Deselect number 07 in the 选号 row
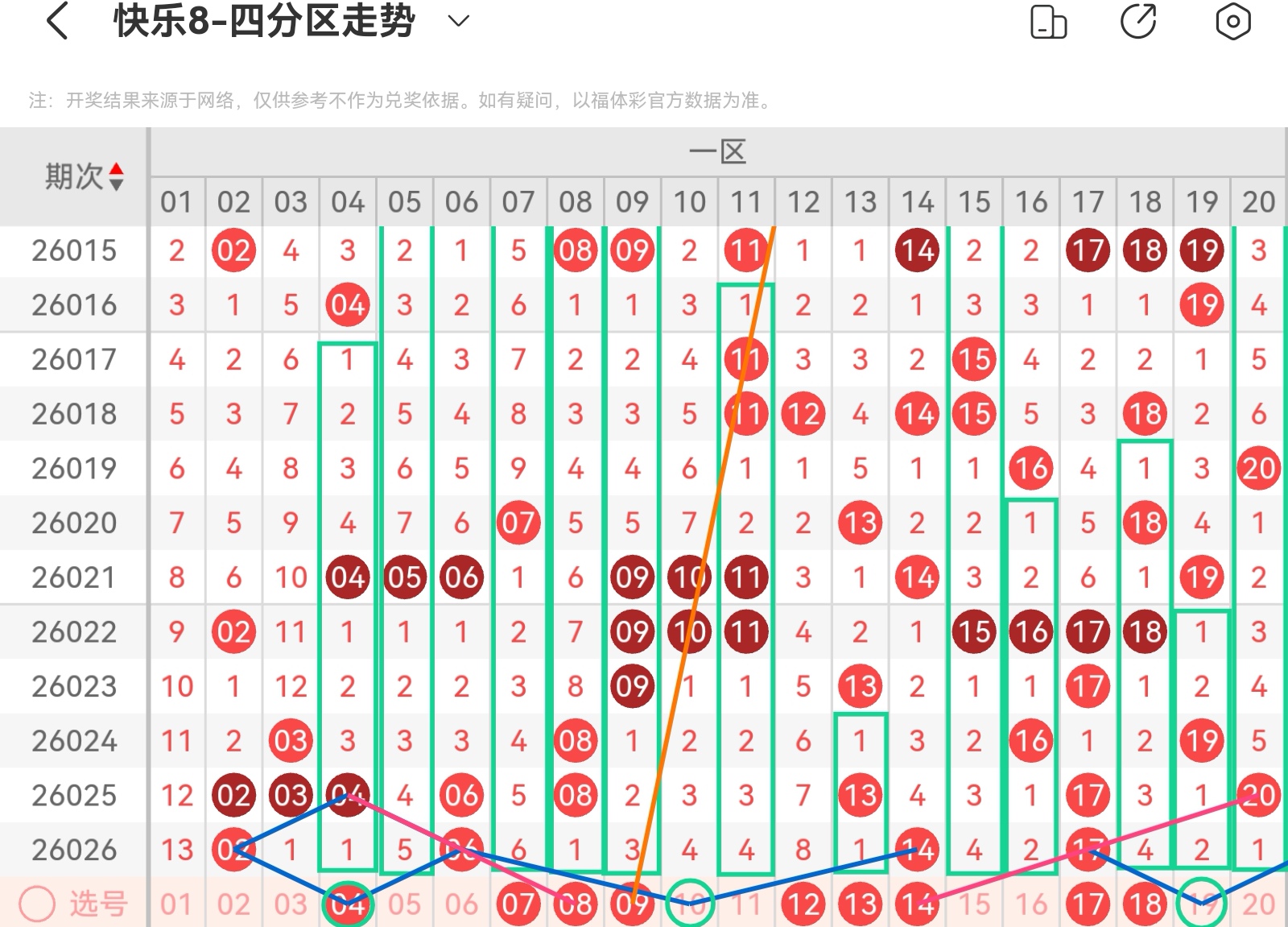The height and width of the screenshot is (927, 1288). point(518,904)
